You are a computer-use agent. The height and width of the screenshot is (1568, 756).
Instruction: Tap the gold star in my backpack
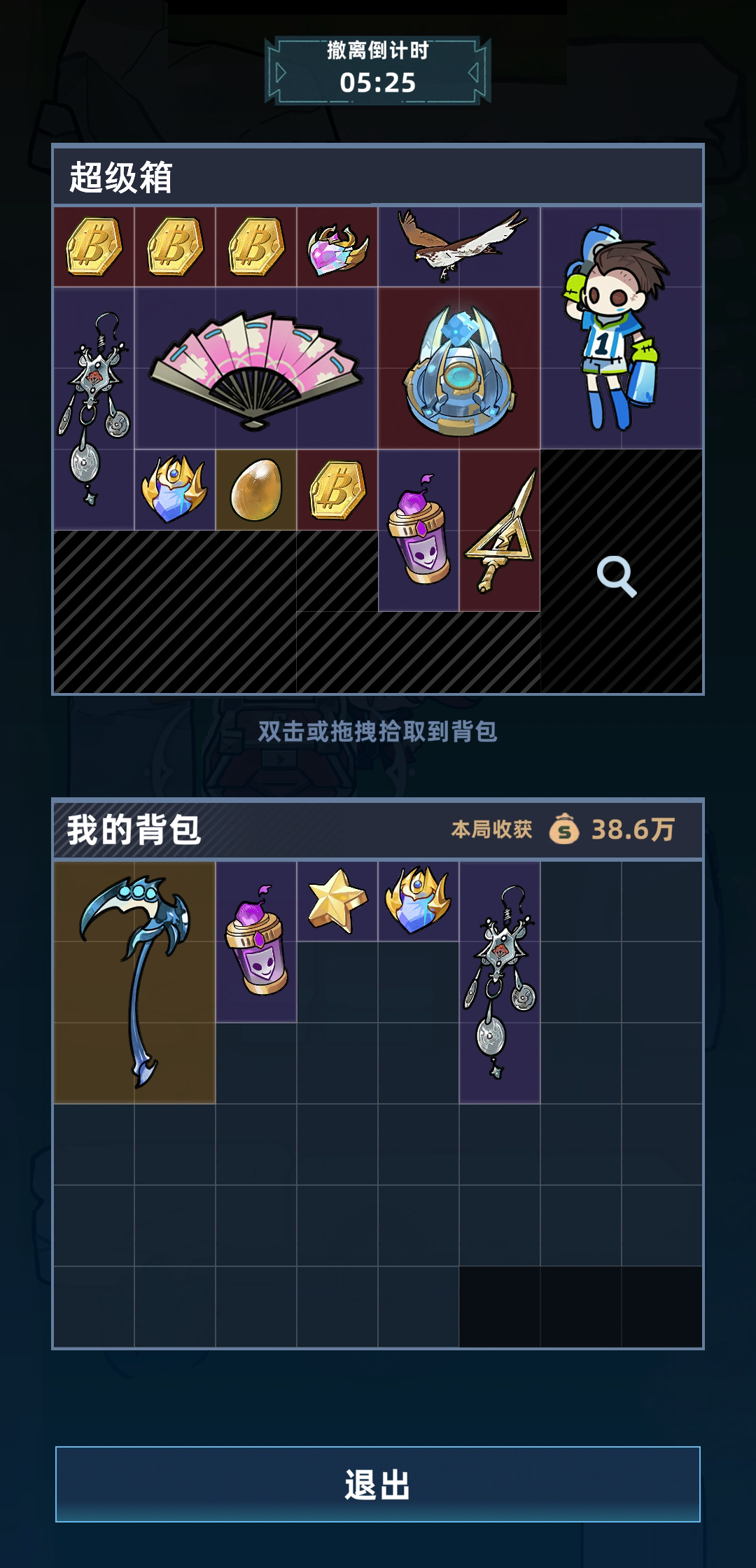coord(337,902)
